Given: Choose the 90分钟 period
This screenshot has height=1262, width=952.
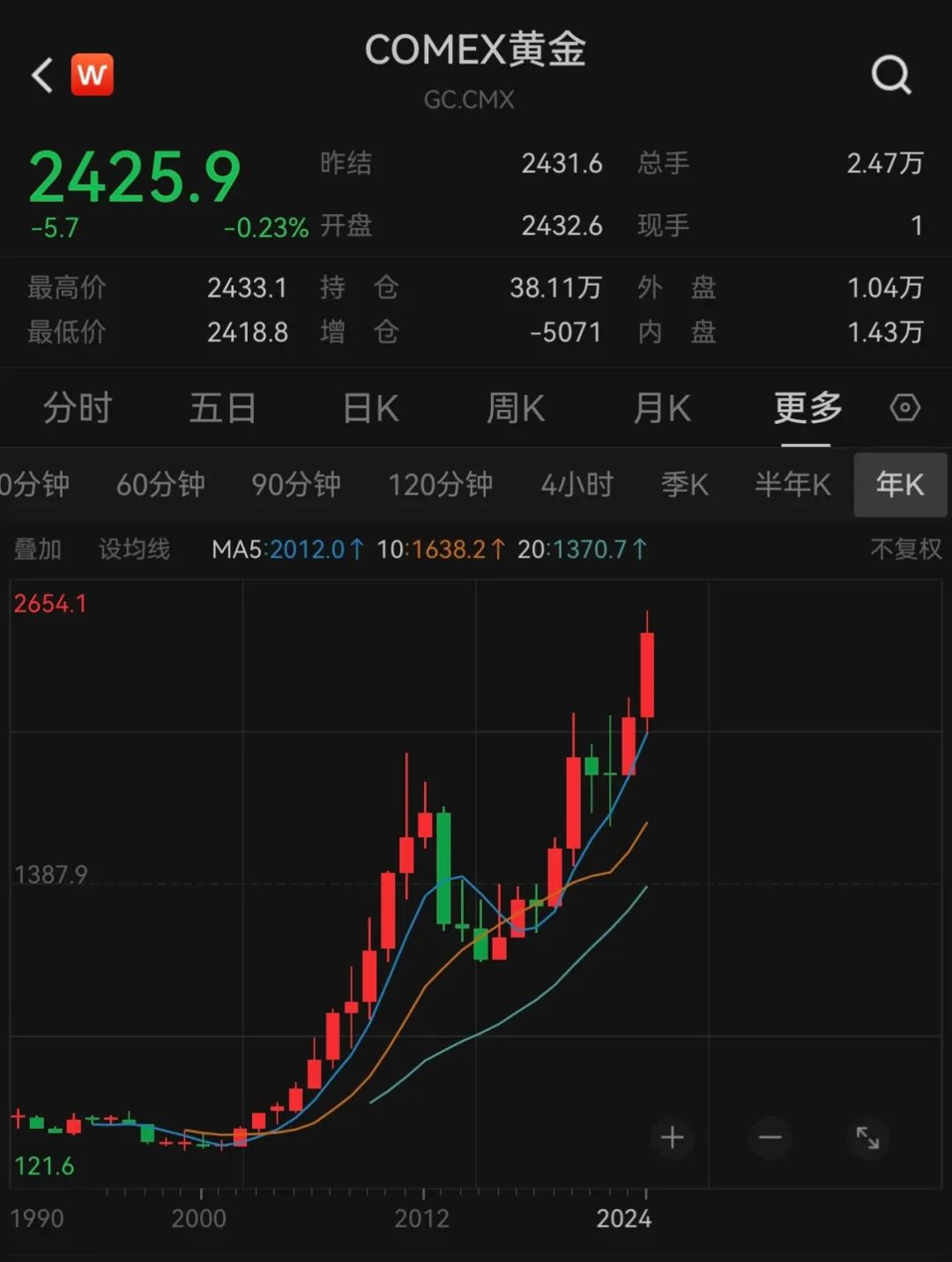Looking at the screenshot, I should (296, 484).
